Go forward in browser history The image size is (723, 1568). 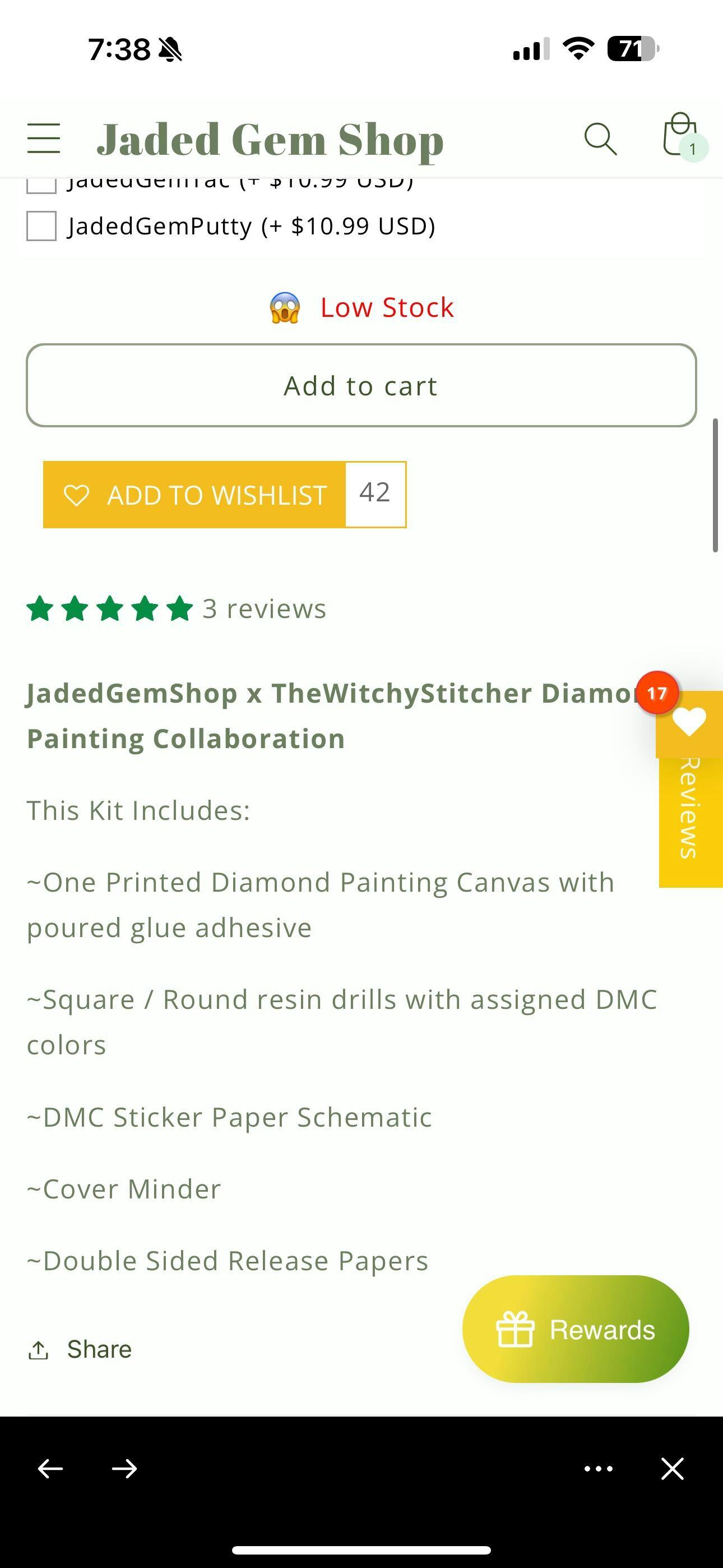coord(125,1469)
